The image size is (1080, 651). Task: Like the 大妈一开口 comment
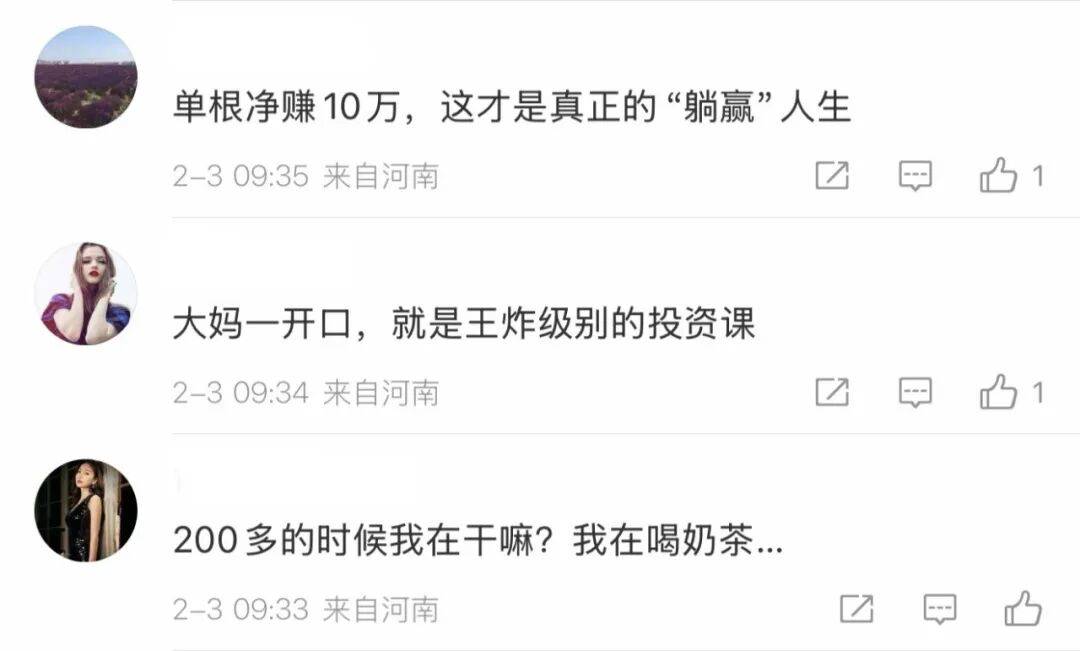[999, 393]
